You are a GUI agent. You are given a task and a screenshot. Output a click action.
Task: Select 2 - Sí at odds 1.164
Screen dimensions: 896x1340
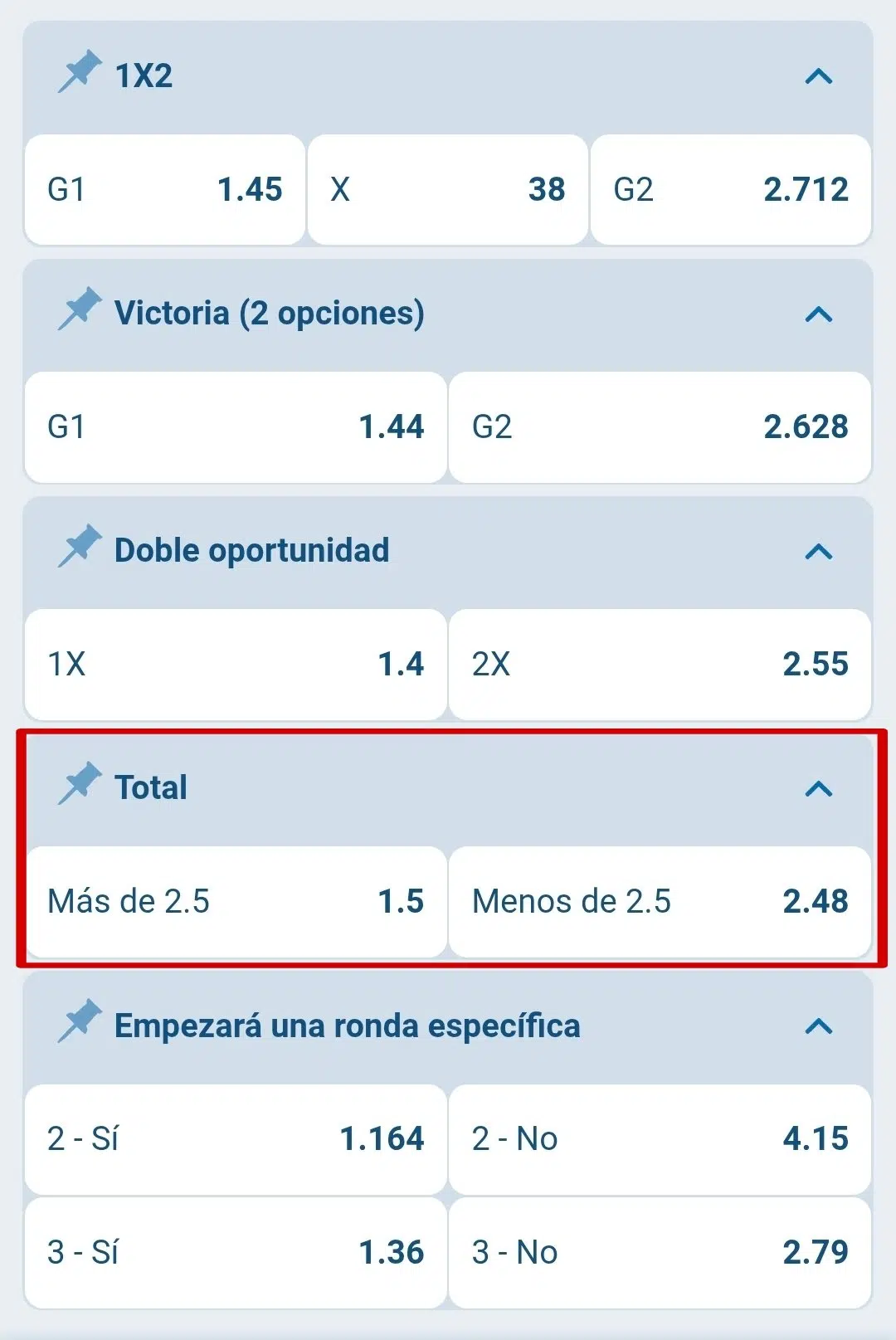point(236,1138)
